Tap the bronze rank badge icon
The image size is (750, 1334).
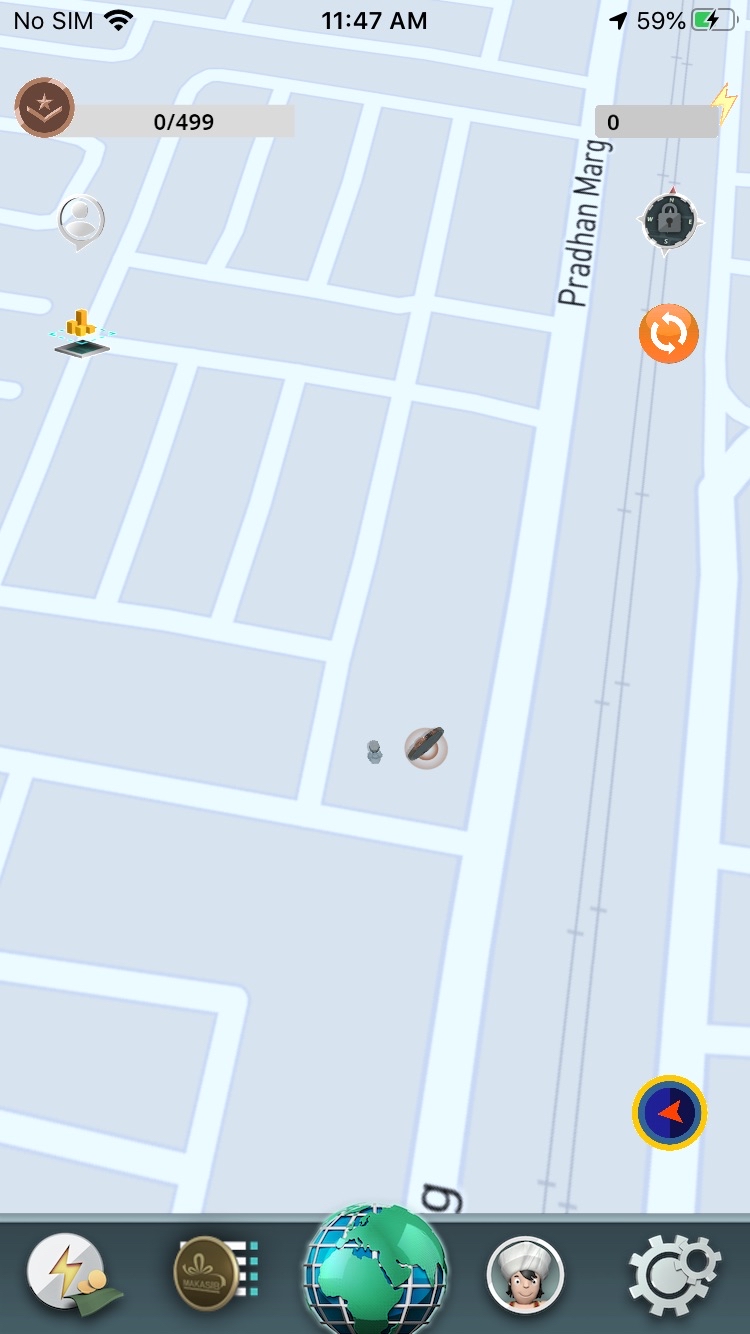pos(45,107)
